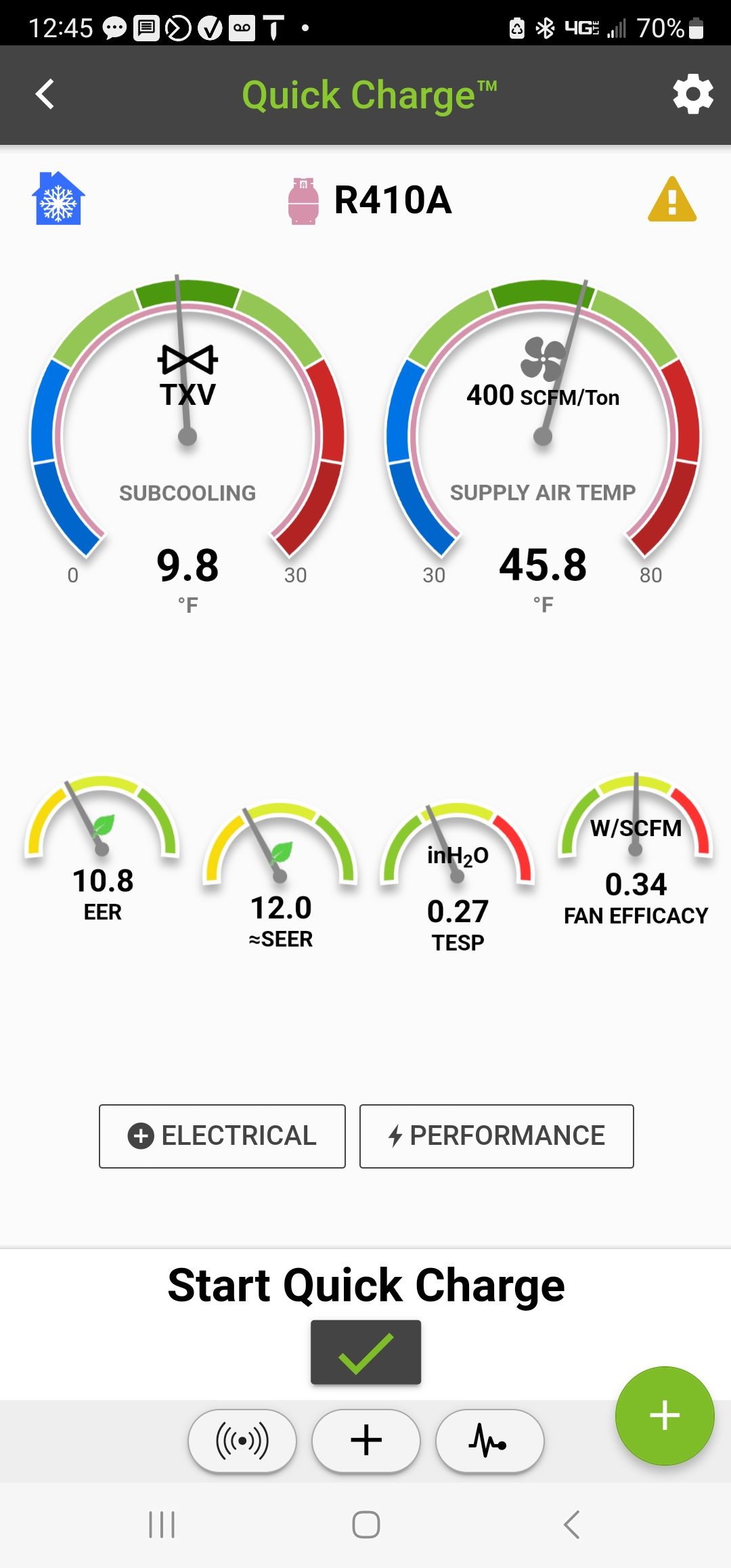Expand the ELECTRICAL section
The height and width of the screenshot is (1568, 731).
[x=221, y=1136]
